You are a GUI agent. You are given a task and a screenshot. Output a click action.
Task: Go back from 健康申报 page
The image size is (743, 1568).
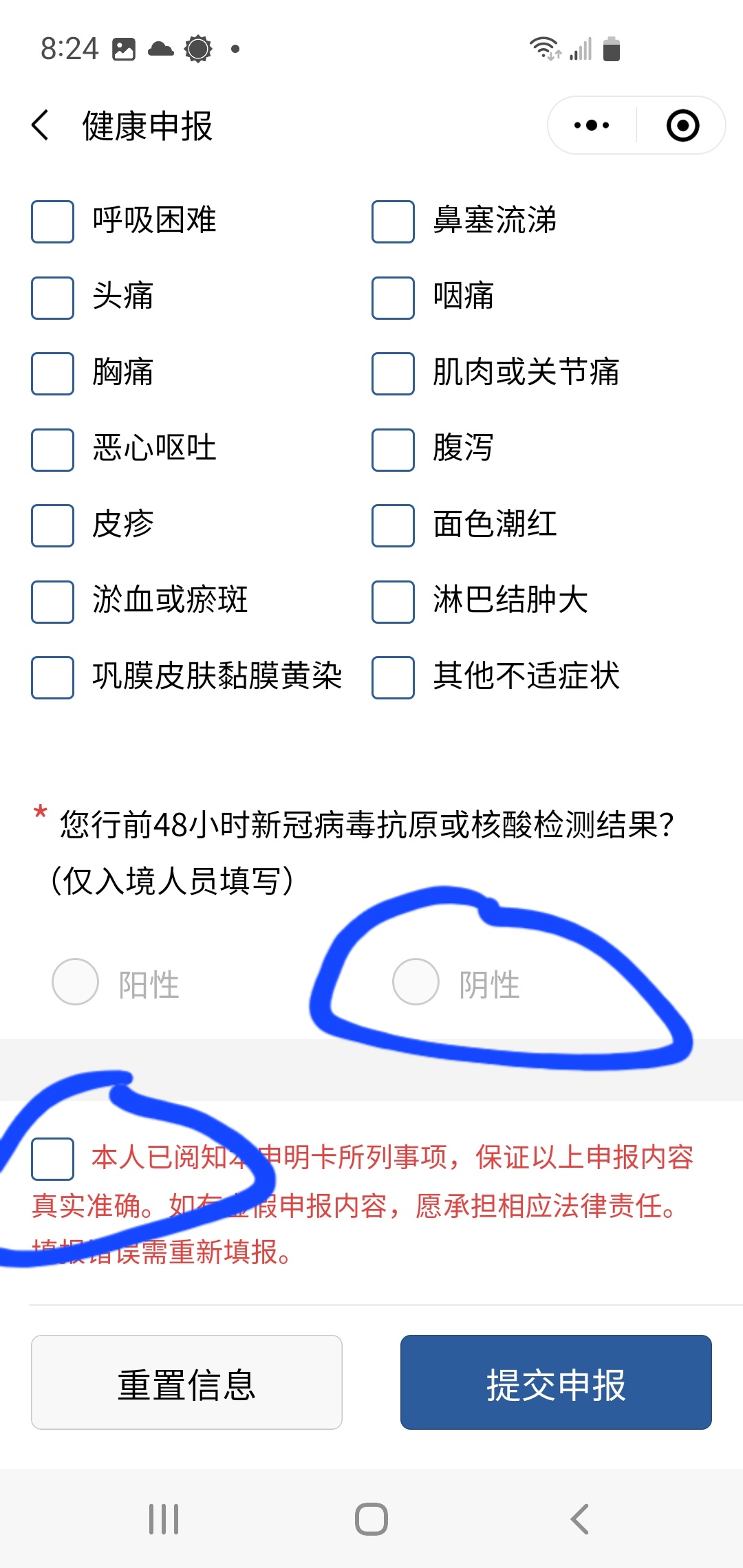(41, 125)
